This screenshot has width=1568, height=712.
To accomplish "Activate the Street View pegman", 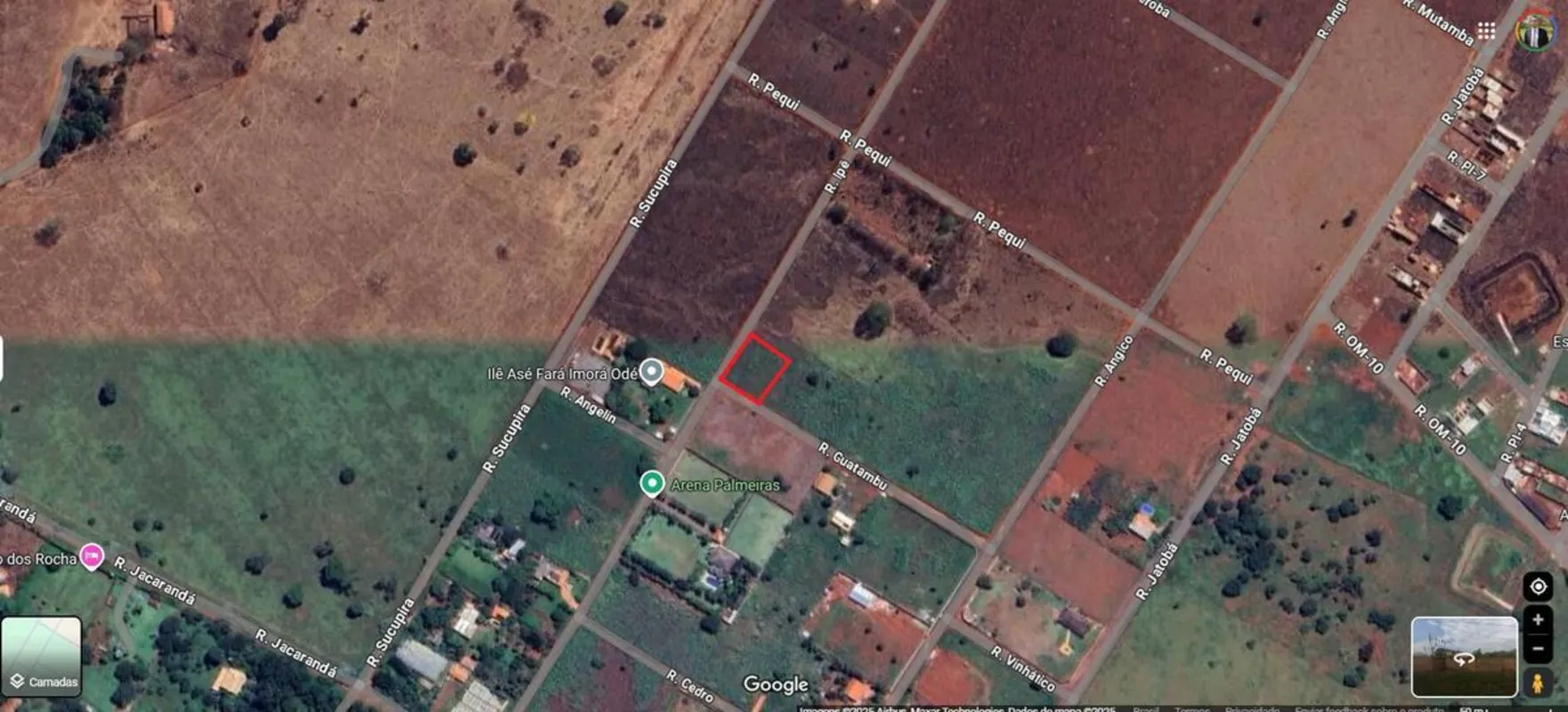I will (x=1538, y=683).
